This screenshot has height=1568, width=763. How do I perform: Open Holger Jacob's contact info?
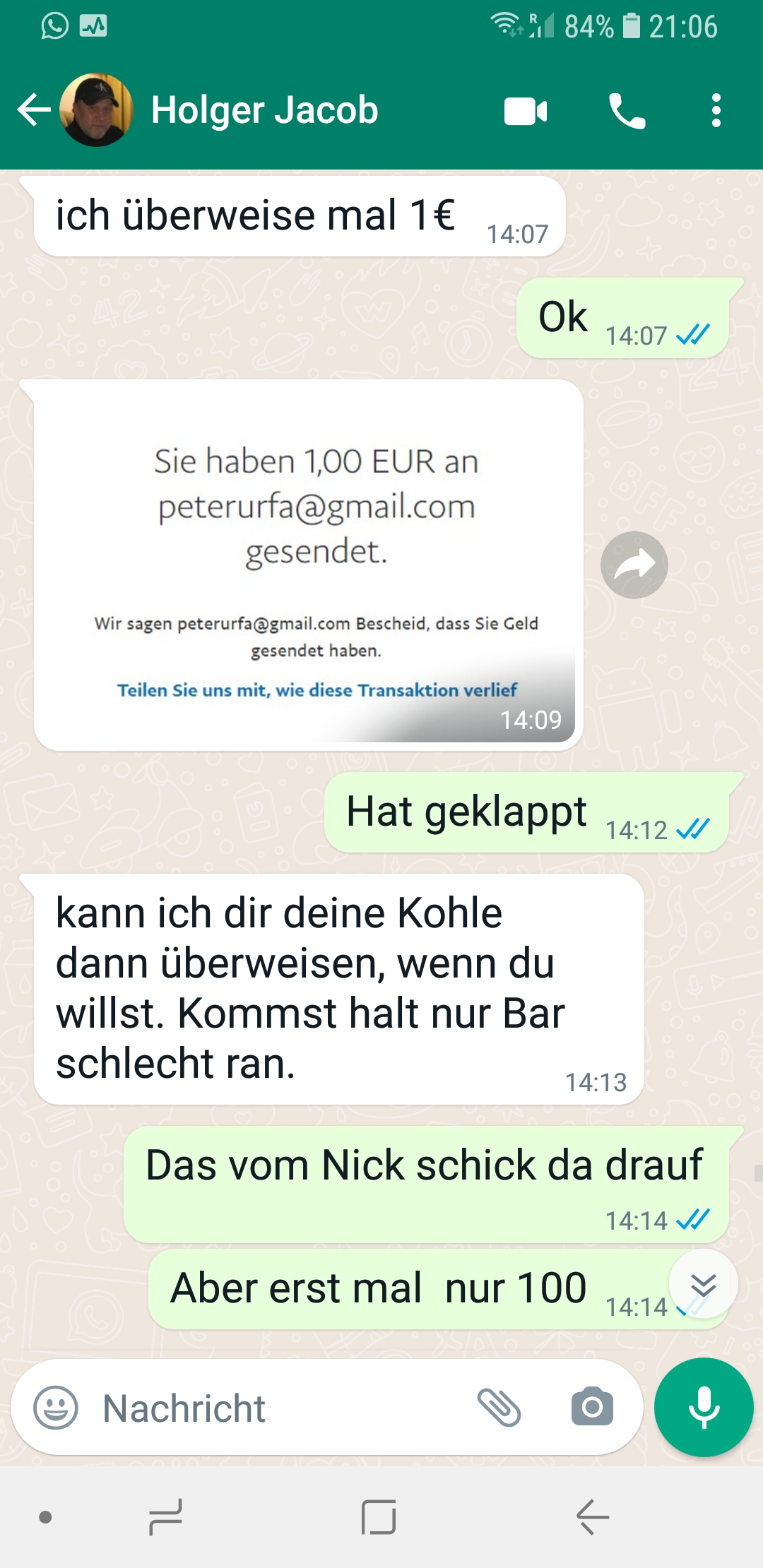pyautogui.click(x=264, y=110)
